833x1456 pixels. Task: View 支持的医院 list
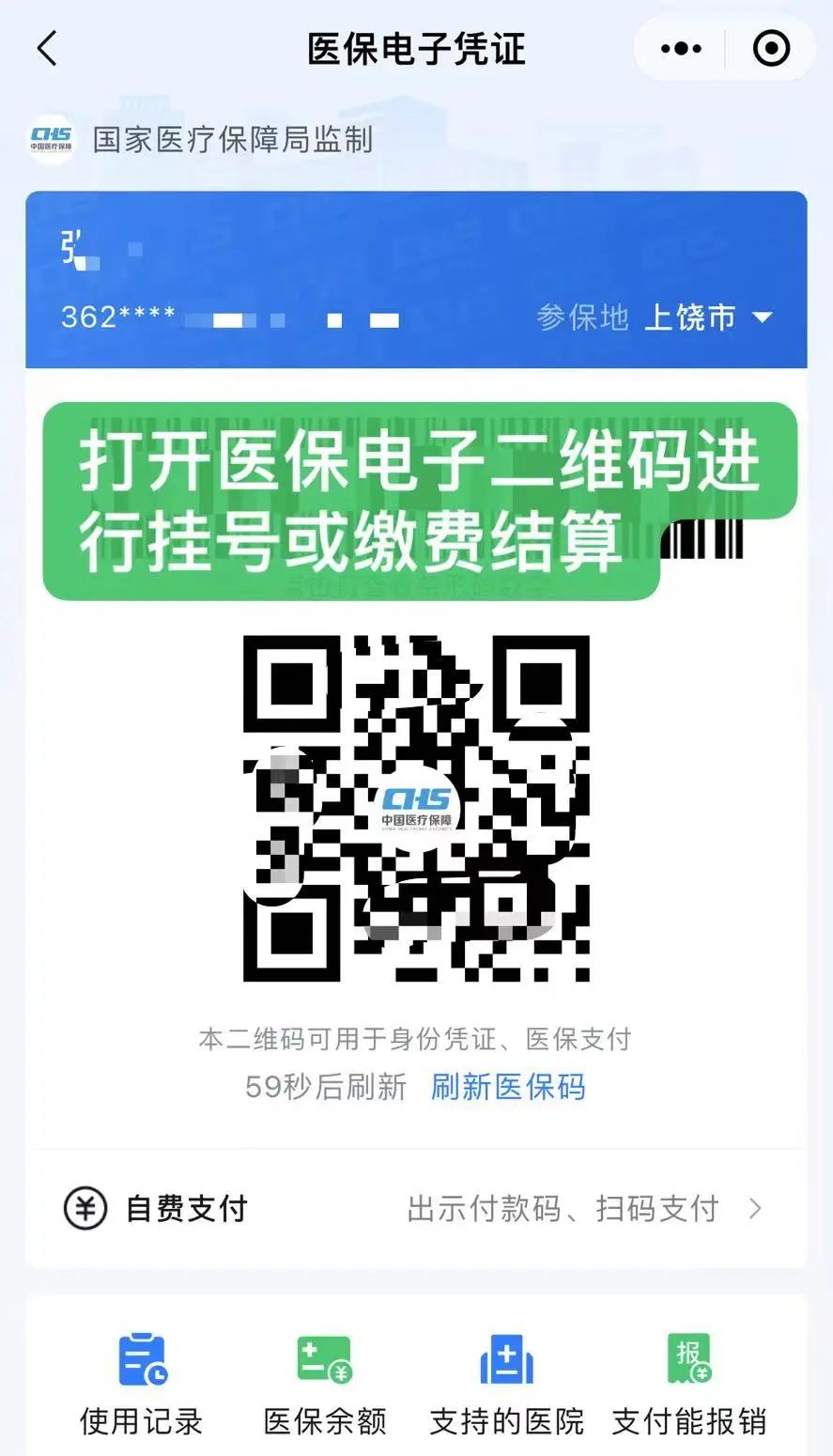506,1383
